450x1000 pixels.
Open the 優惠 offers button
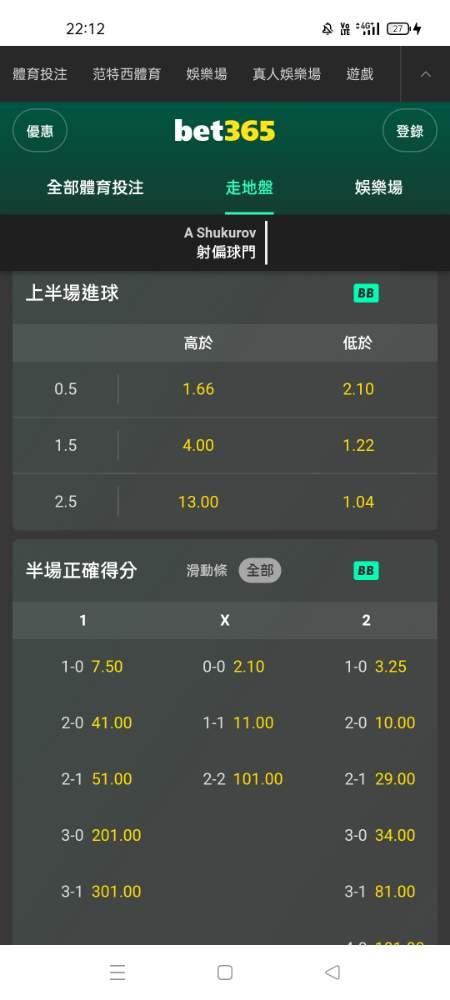40,131
